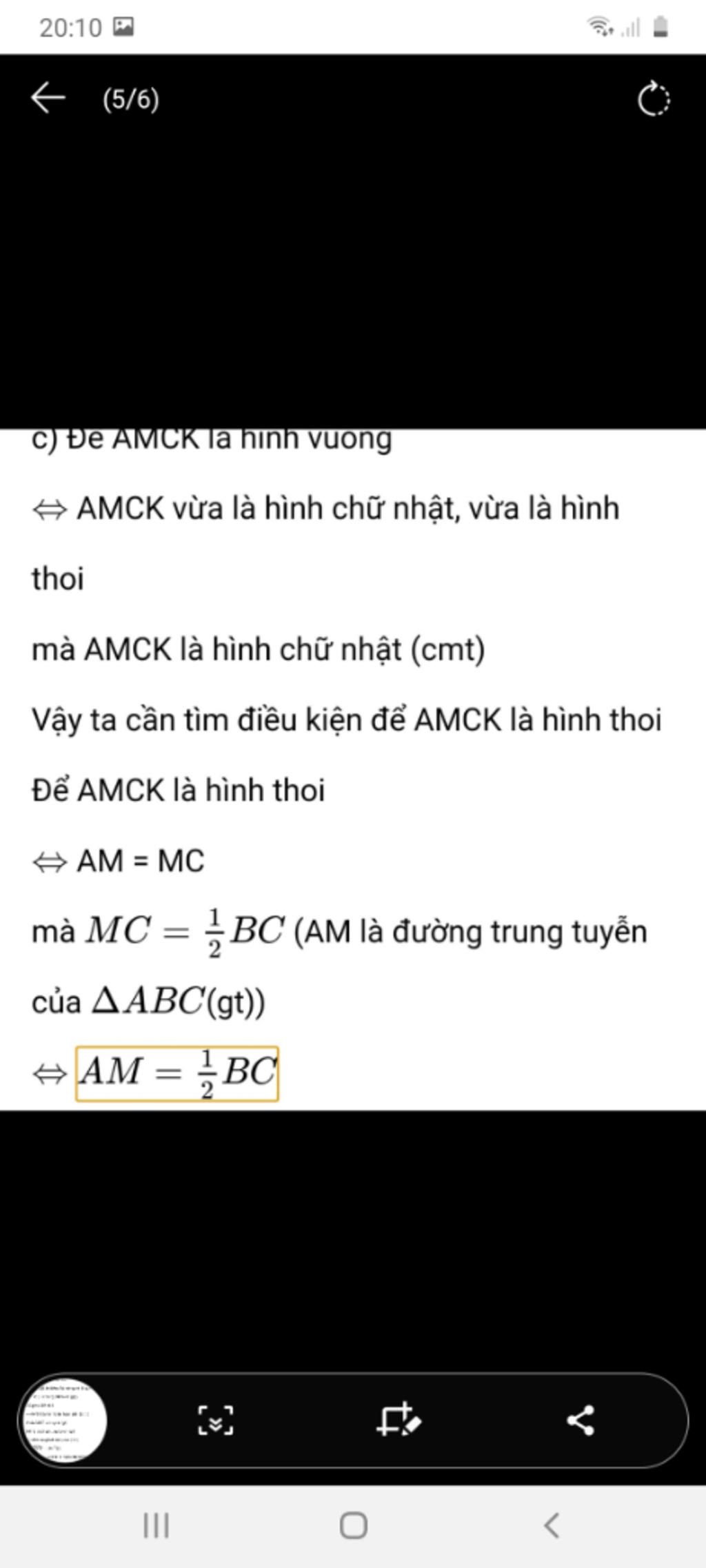Open the screenshot thumbnail preview
The height and width of the screenshot is (1568, 706).
[63, 1421]
